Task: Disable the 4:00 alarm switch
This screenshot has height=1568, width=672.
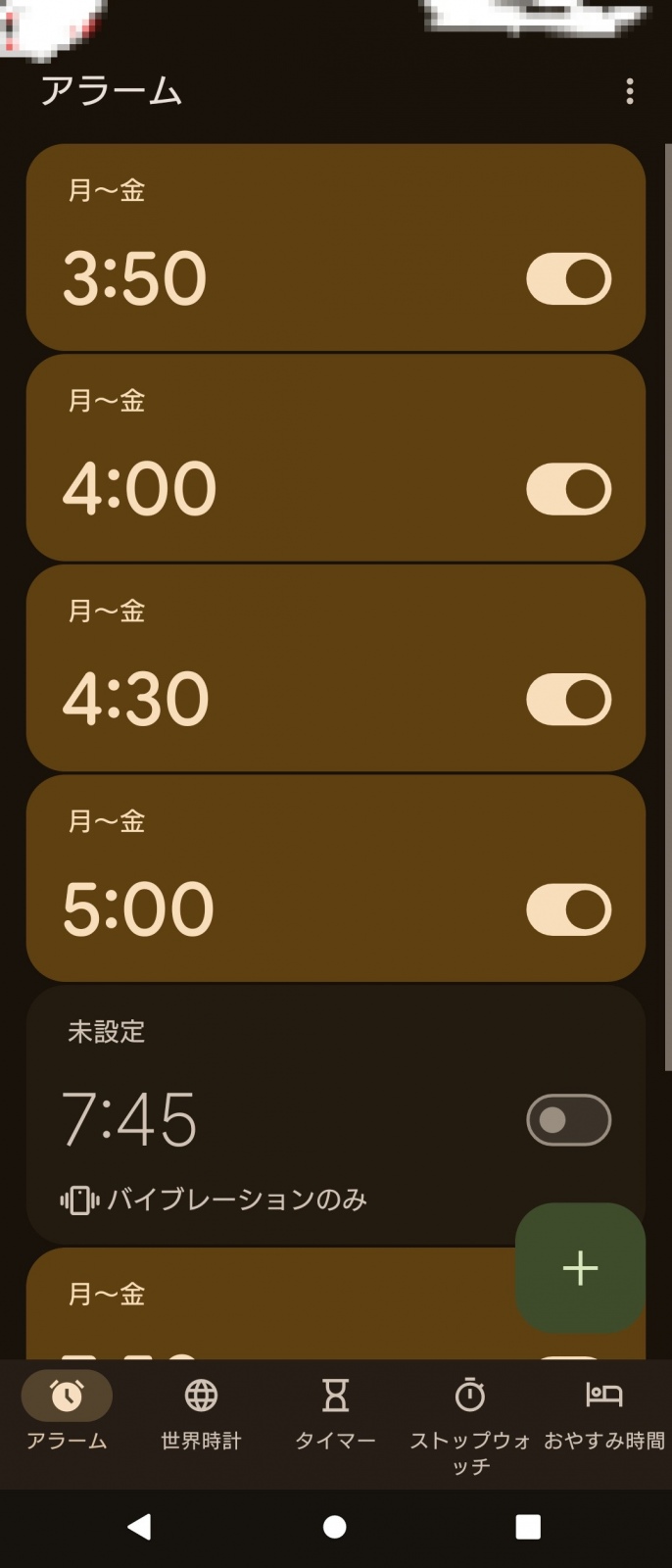Action: click(568, 489)
